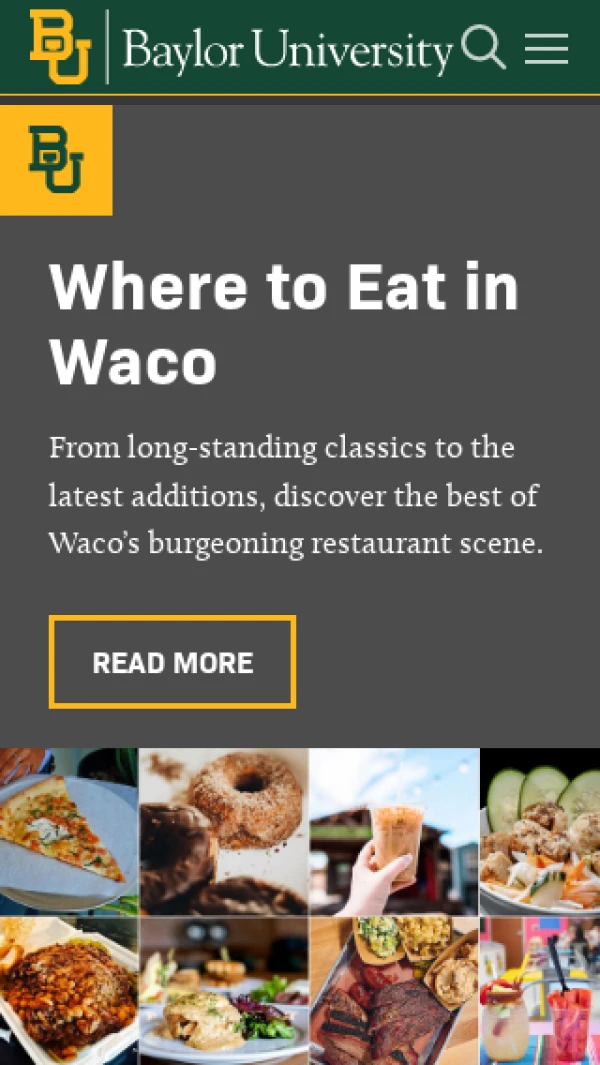Open the search icon in header
The height and width of the screenshot is (1065, 600).
pos(483,48)
